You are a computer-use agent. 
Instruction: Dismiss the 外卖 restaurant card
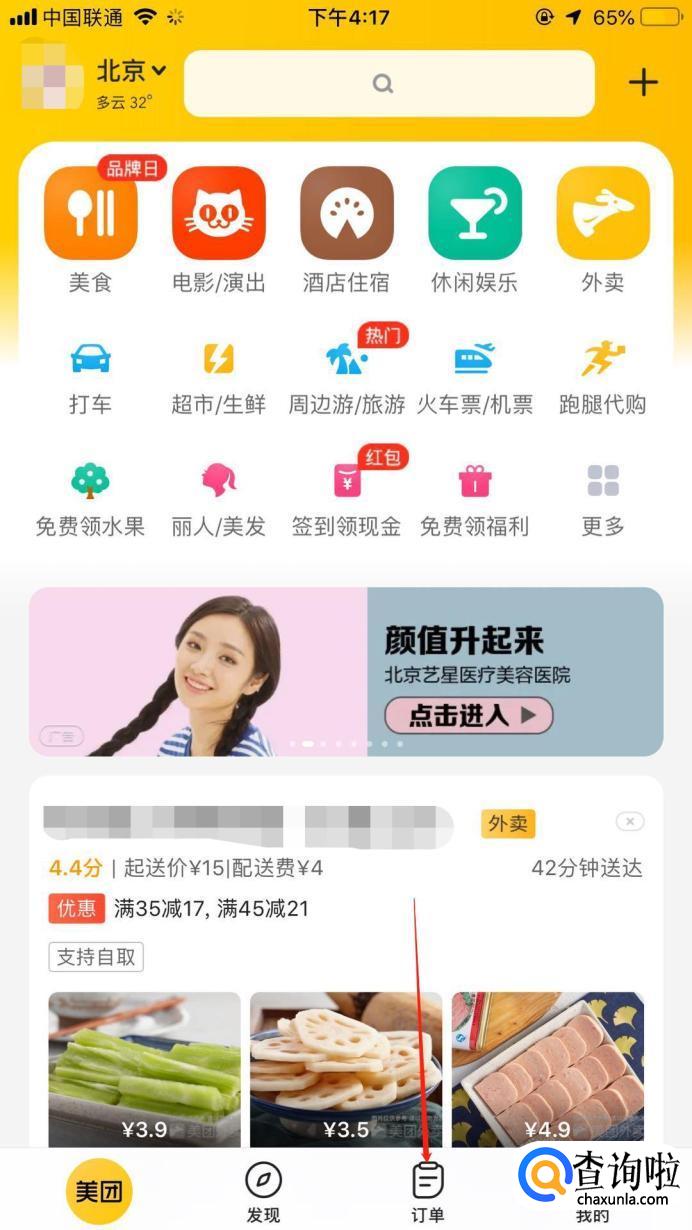629,822
